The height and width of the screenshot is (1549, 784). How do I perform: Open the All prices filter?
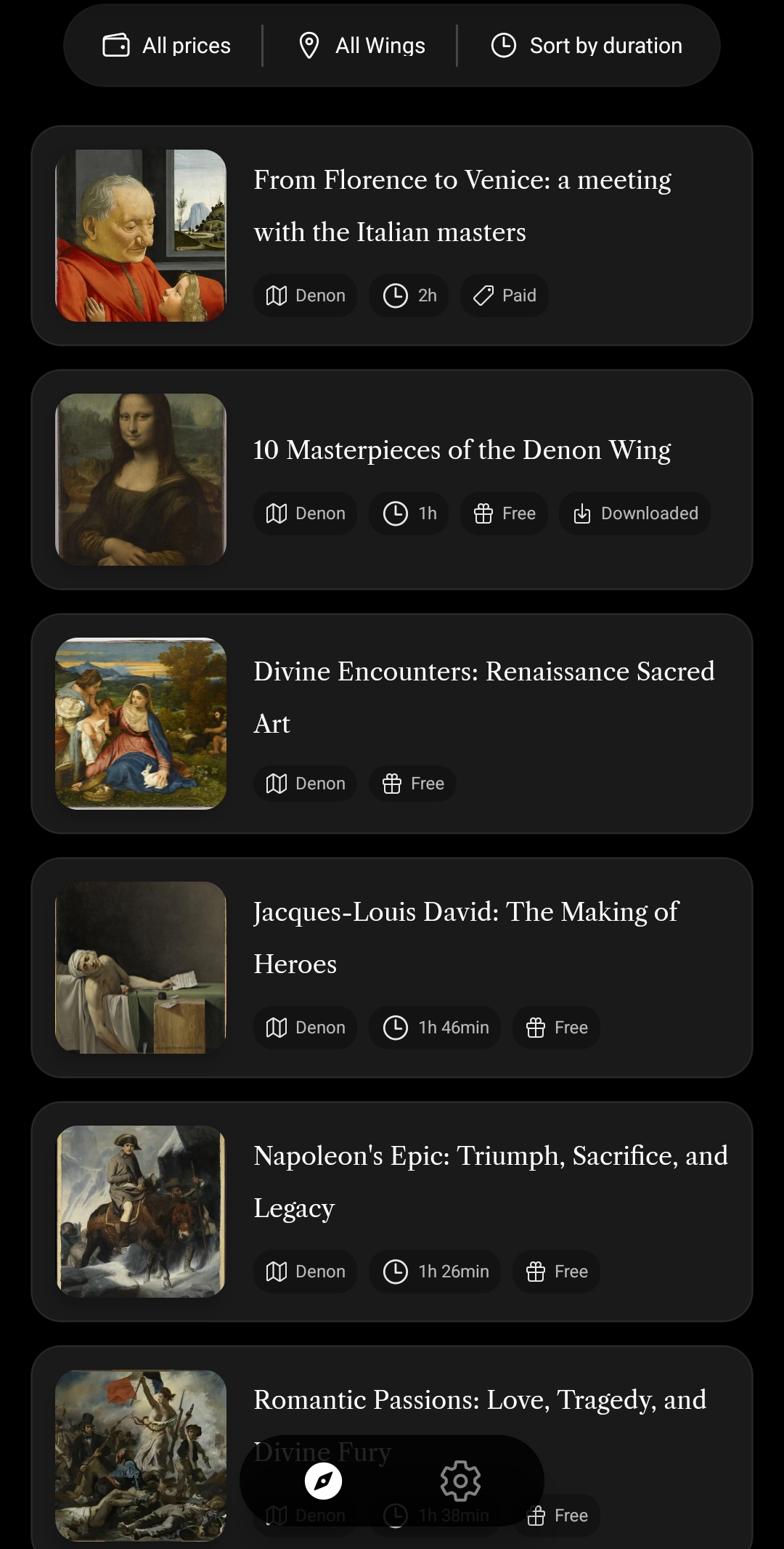(x=167, y=46)
